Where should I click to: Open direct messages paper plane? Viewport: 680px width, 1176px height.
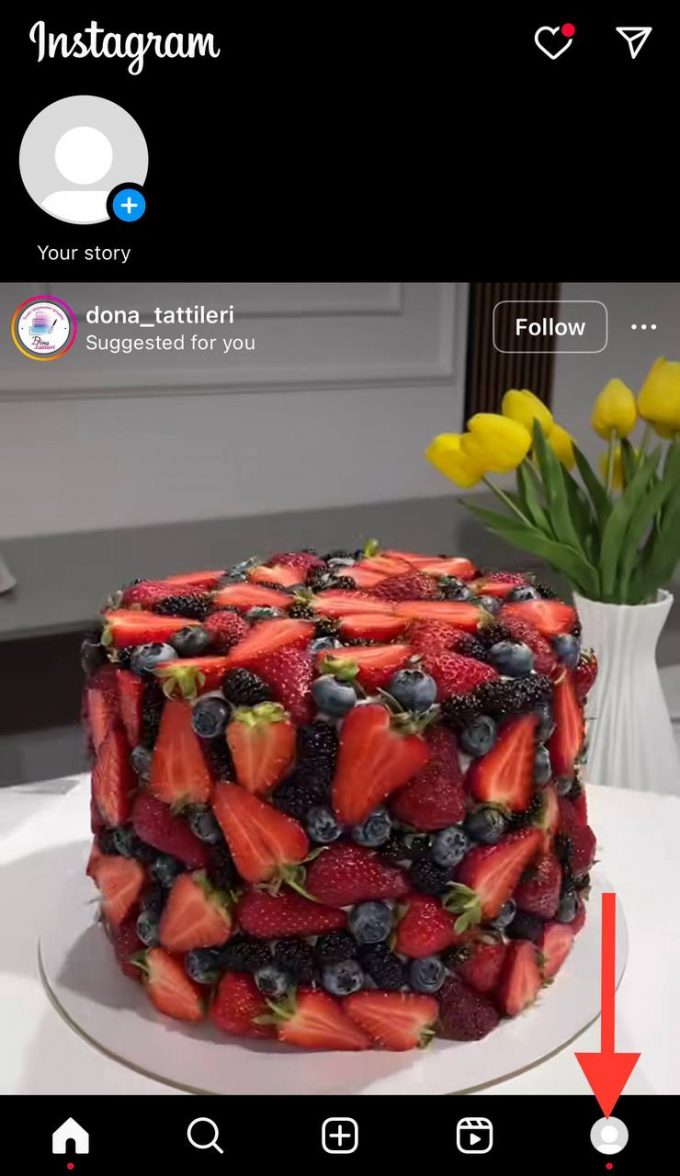click(634, 42)
